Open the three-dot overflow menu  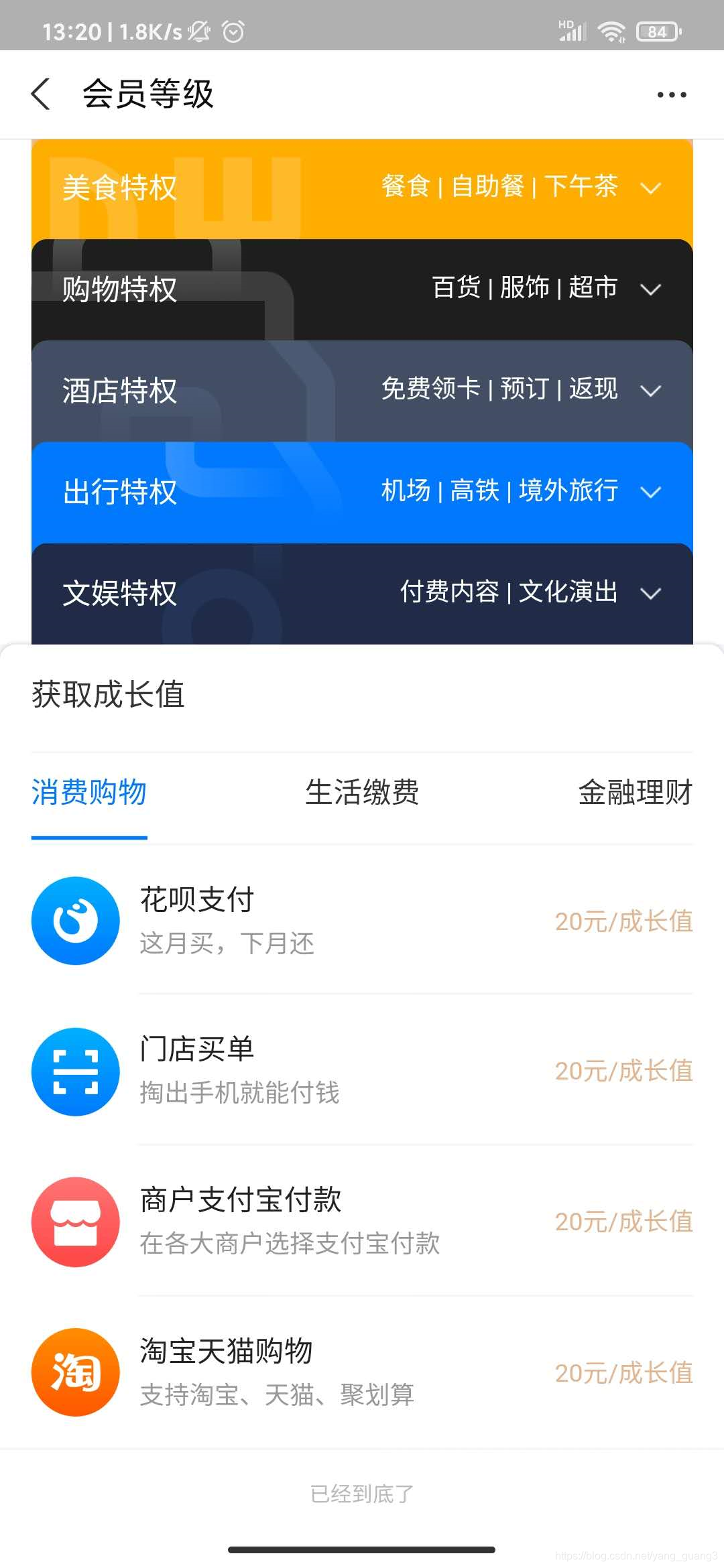(x=671, y=94)
